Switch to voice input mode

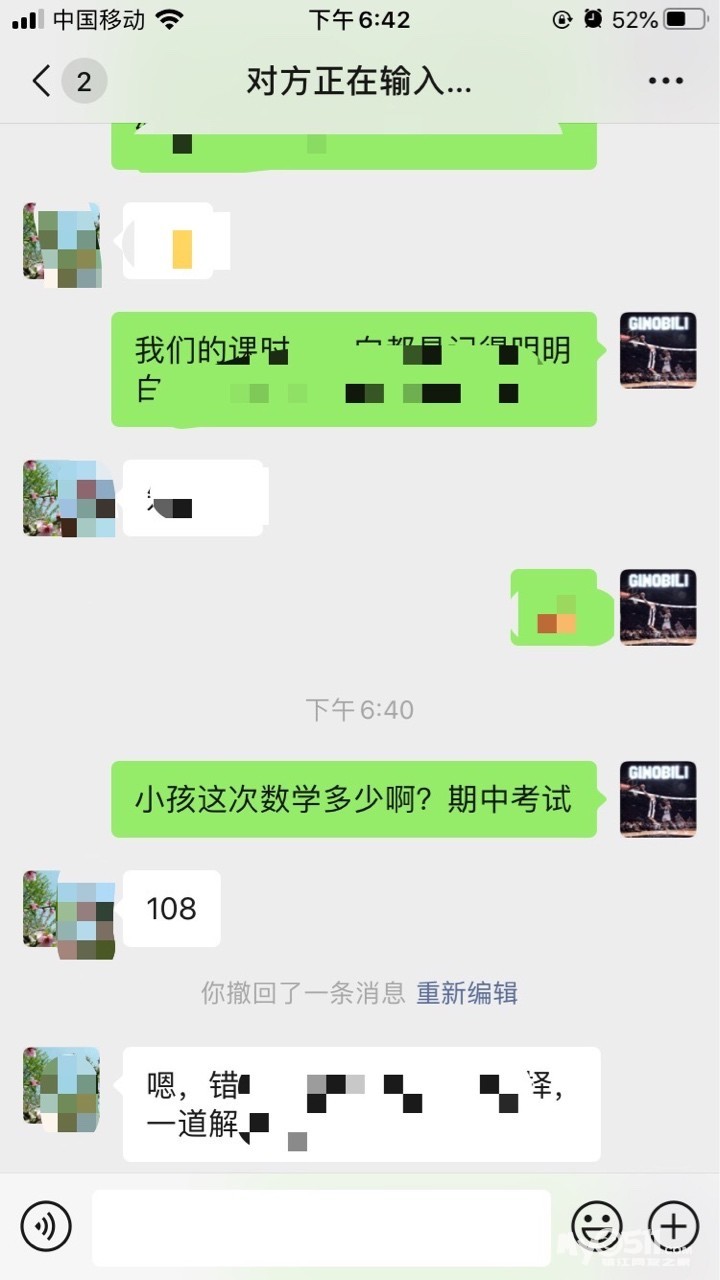pyautogui.click(x=46, y=1225)
